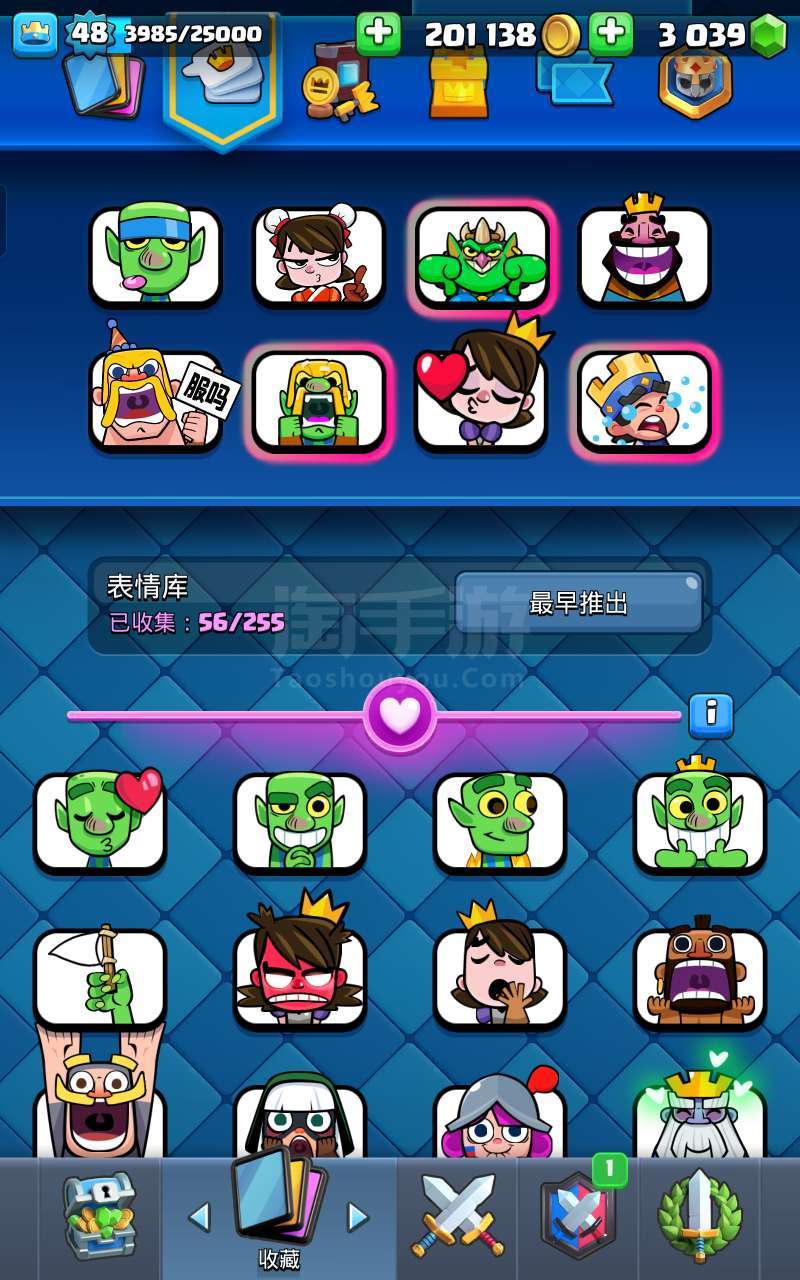This screenshot has width=800, height=1280.
Task: Open the events laurel sword tab
Action: 699,1215
